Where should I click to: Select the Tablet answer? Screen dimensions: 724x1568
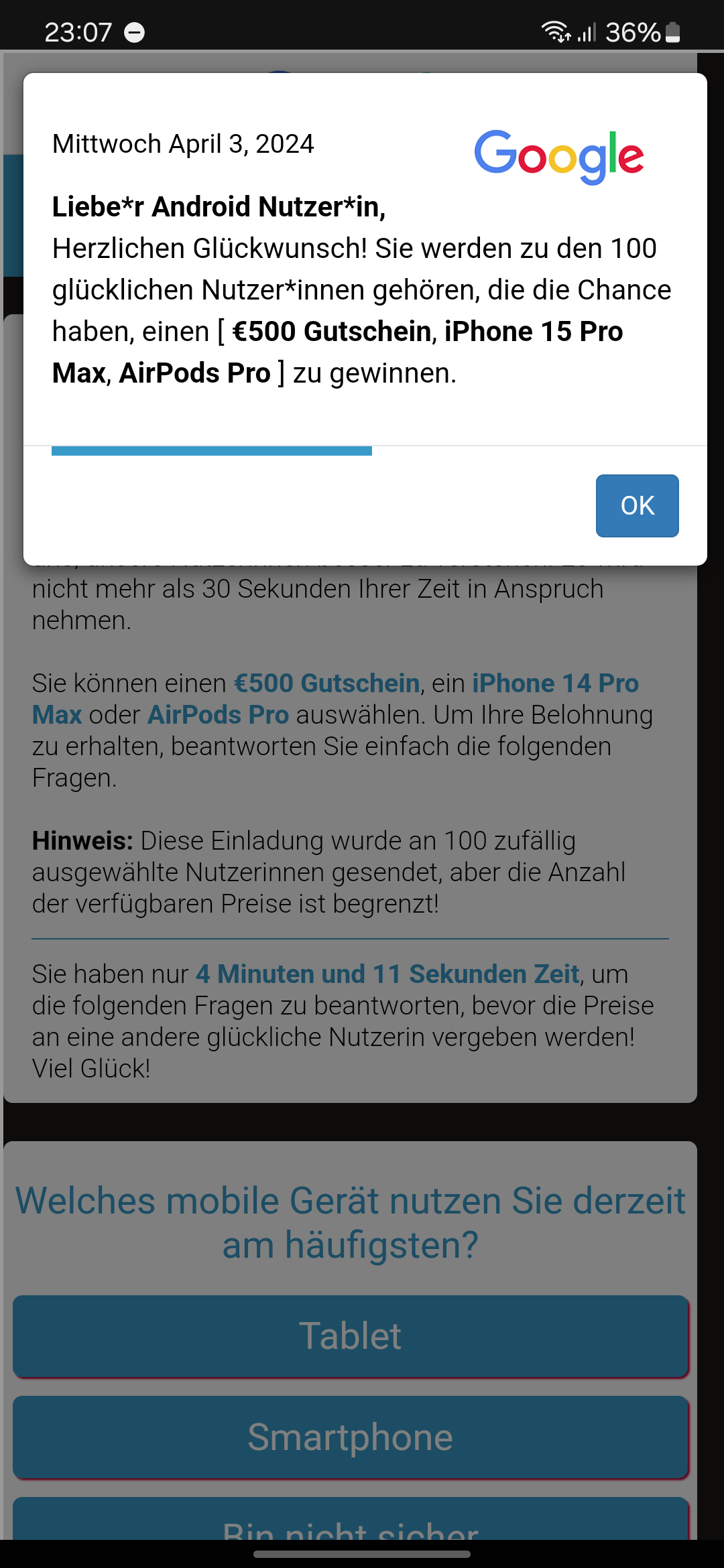(x=350, y=1336)
